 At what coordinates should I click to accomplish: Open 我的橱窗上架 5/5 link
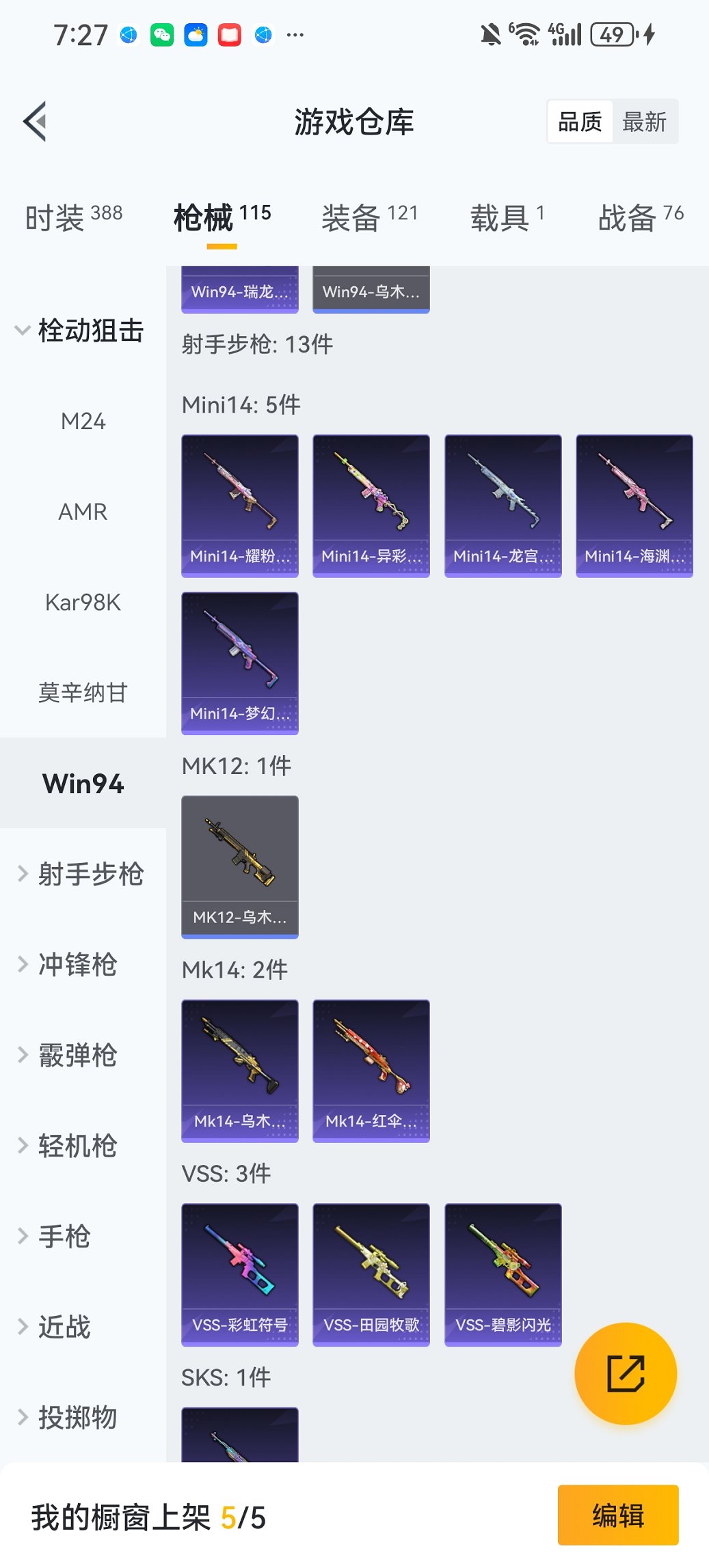point(148,1514)
